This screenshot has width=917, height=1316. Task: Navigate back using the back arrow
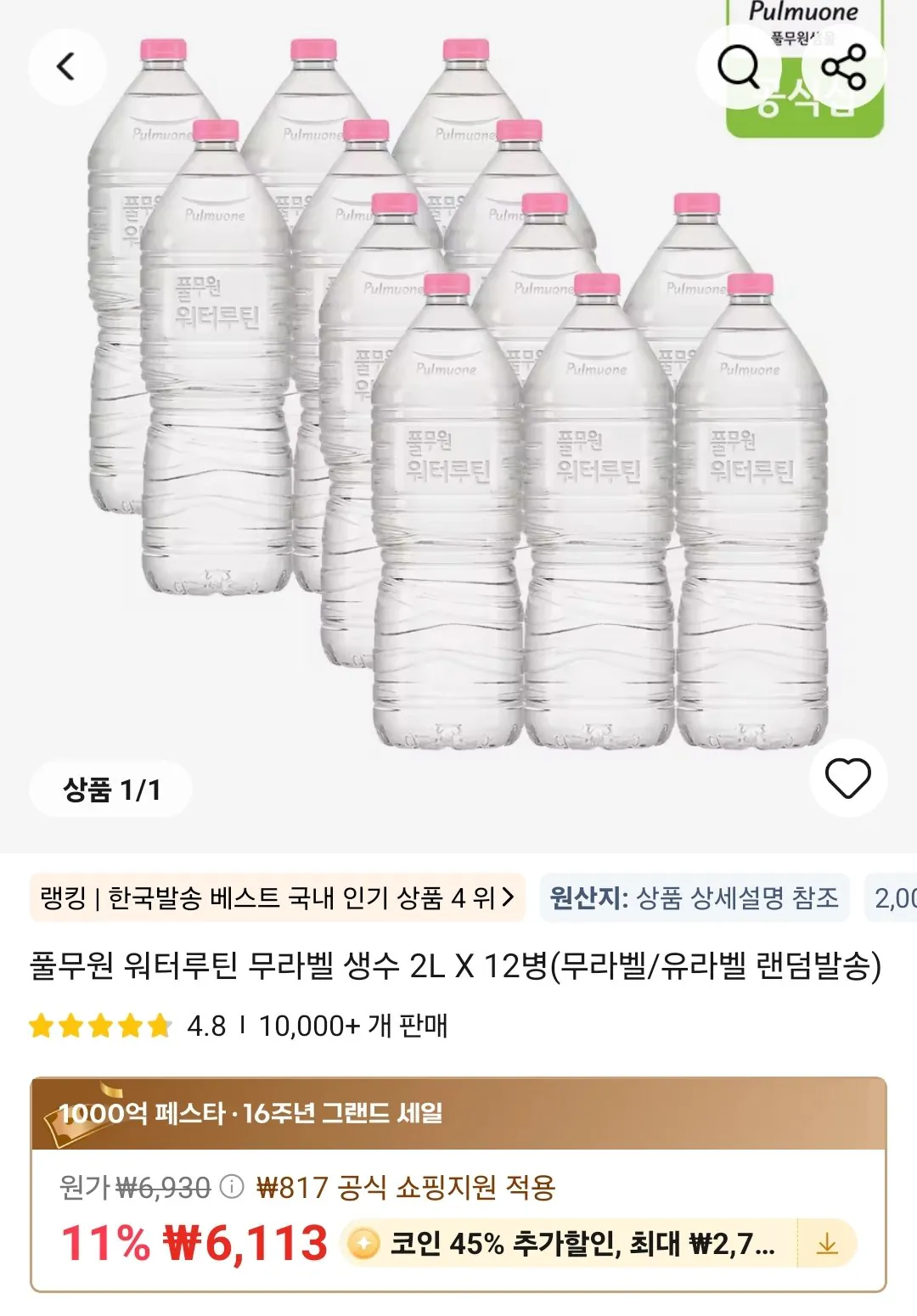pos(66,66)
